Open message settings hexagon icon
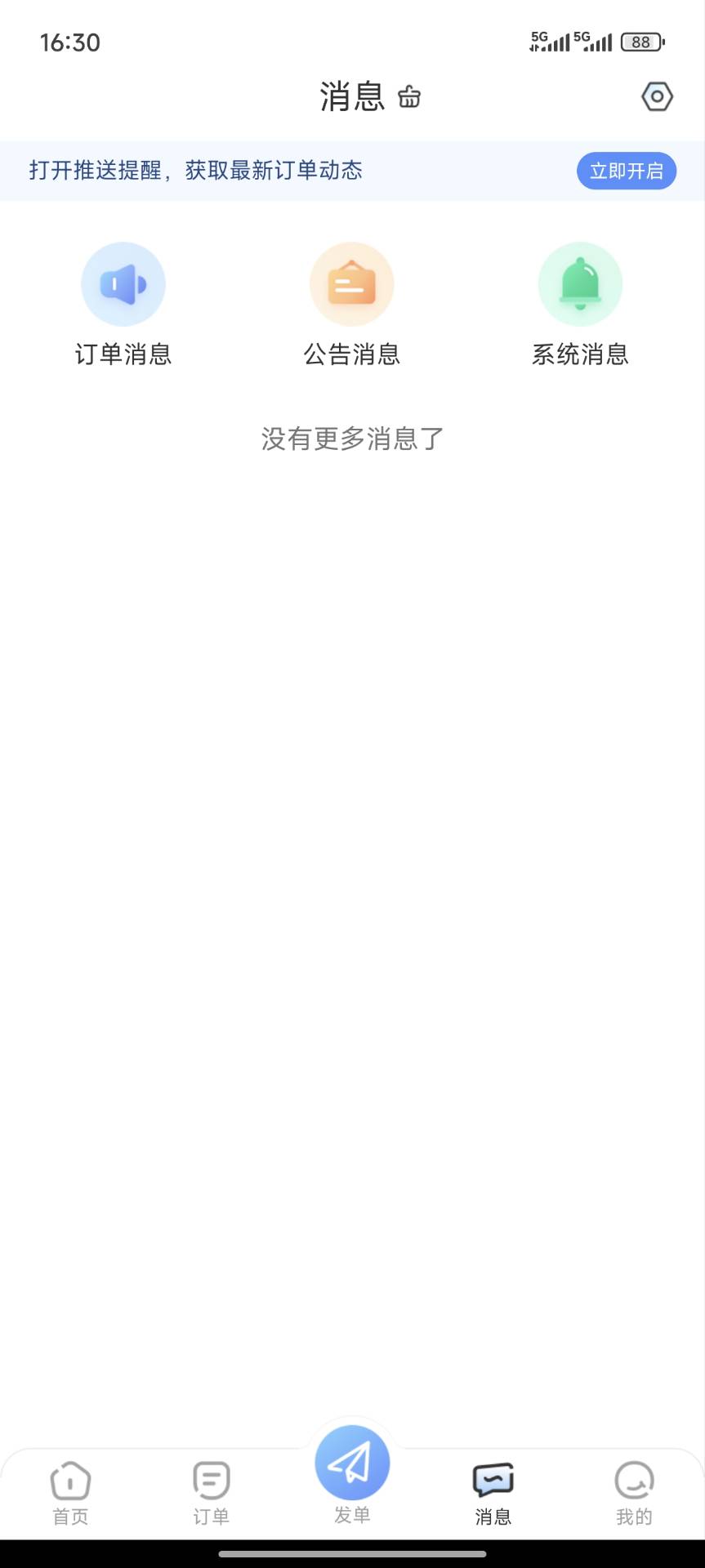This screenshot has width=705, height=1568. point(657,96)
